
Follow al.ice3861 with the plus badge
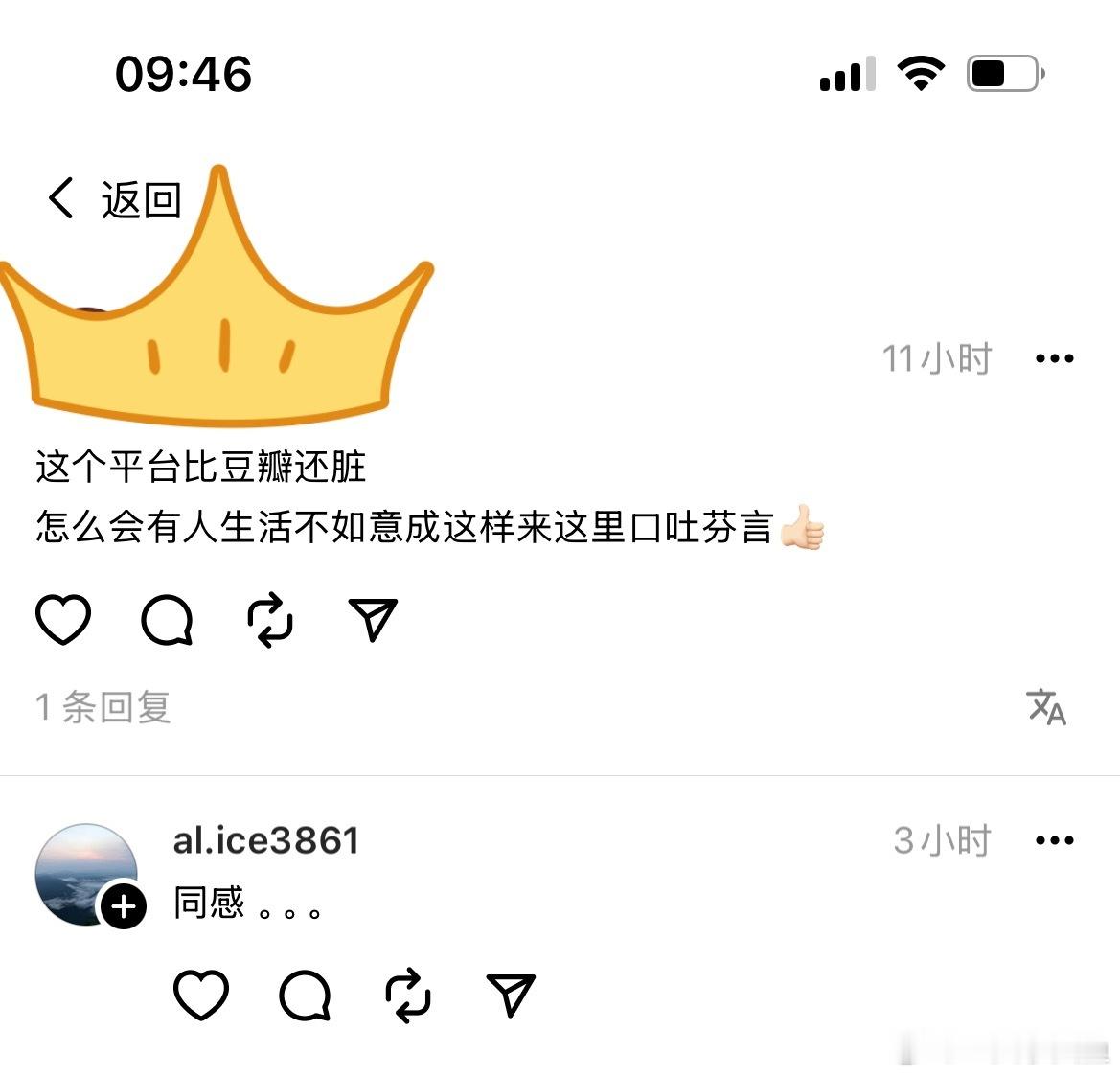(x=125, y=905)
